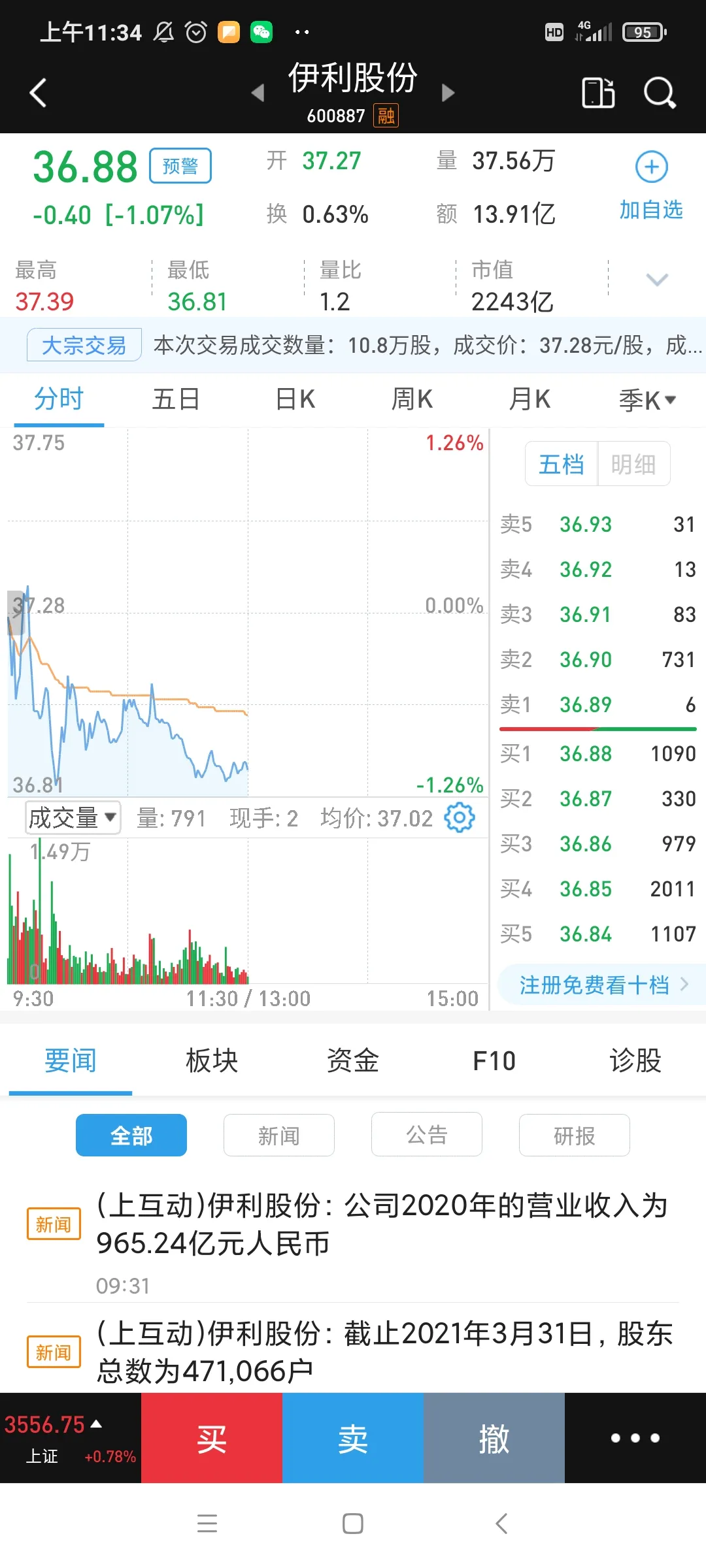Open the F10 tab
This screenshot has height=1568, width=706.
coord(494,1060)
